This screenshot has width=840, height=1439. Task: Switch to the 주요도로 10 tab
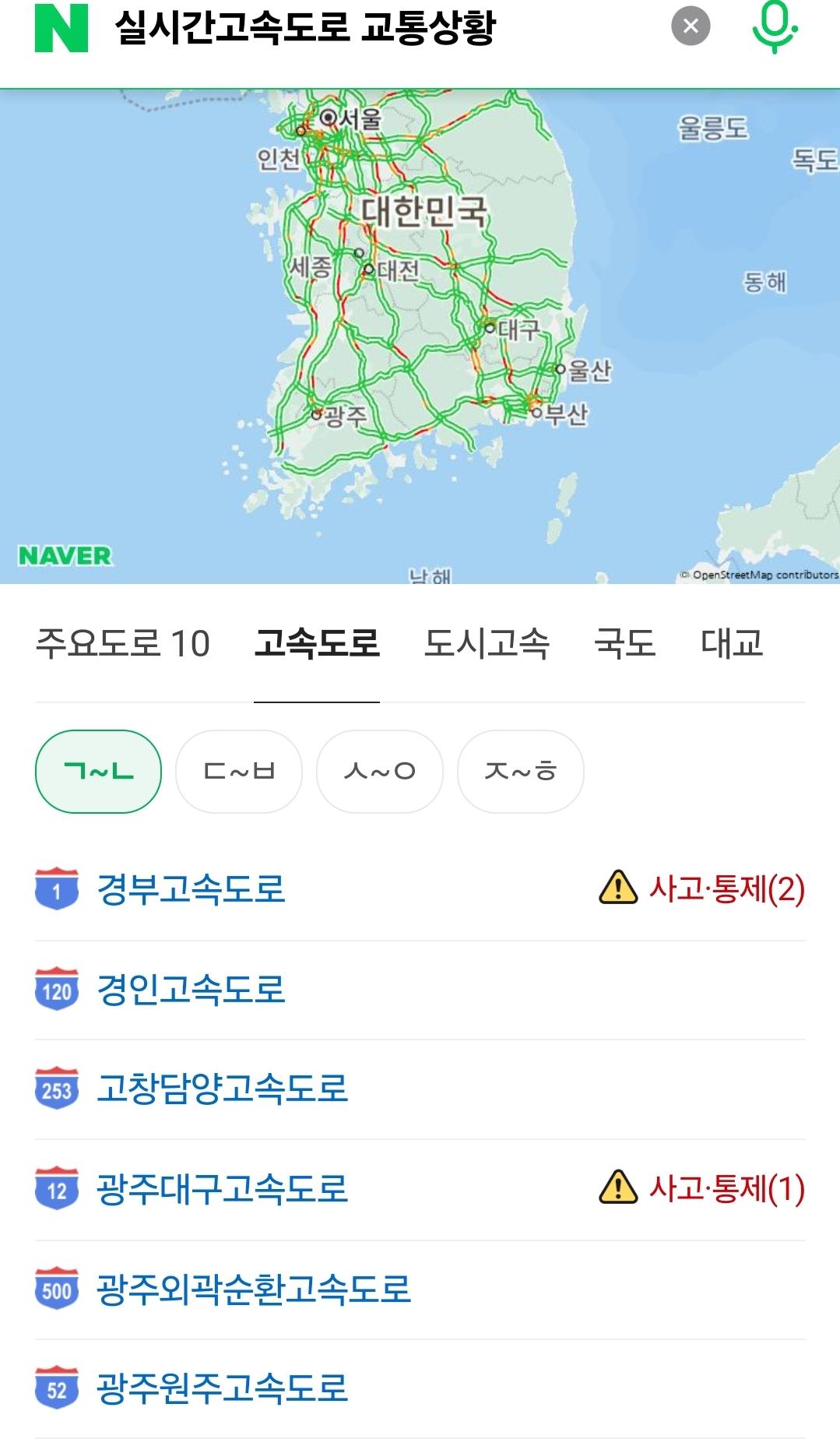pyautogui.click(x=123, y=645)
